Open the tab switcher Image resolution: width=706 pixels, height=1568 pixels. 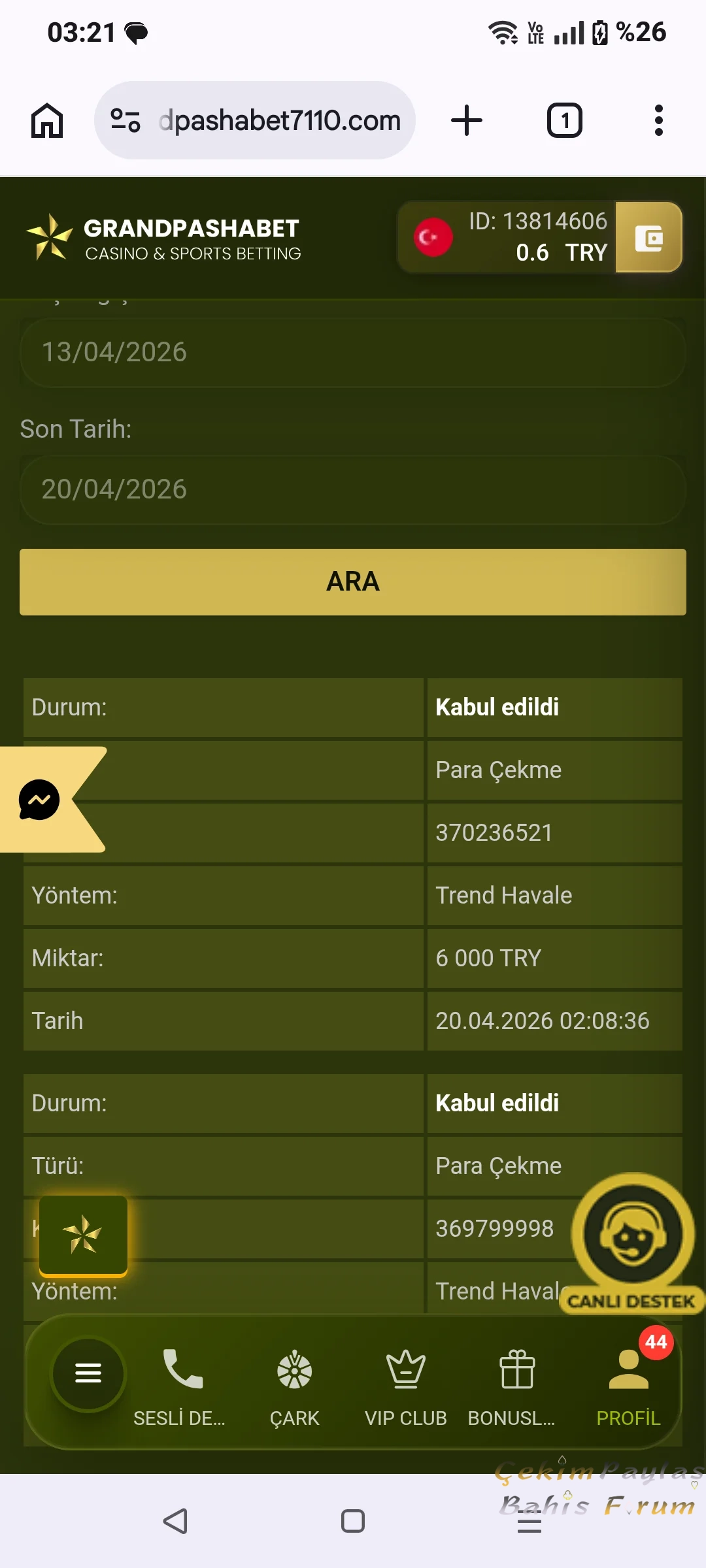[564, 121]
